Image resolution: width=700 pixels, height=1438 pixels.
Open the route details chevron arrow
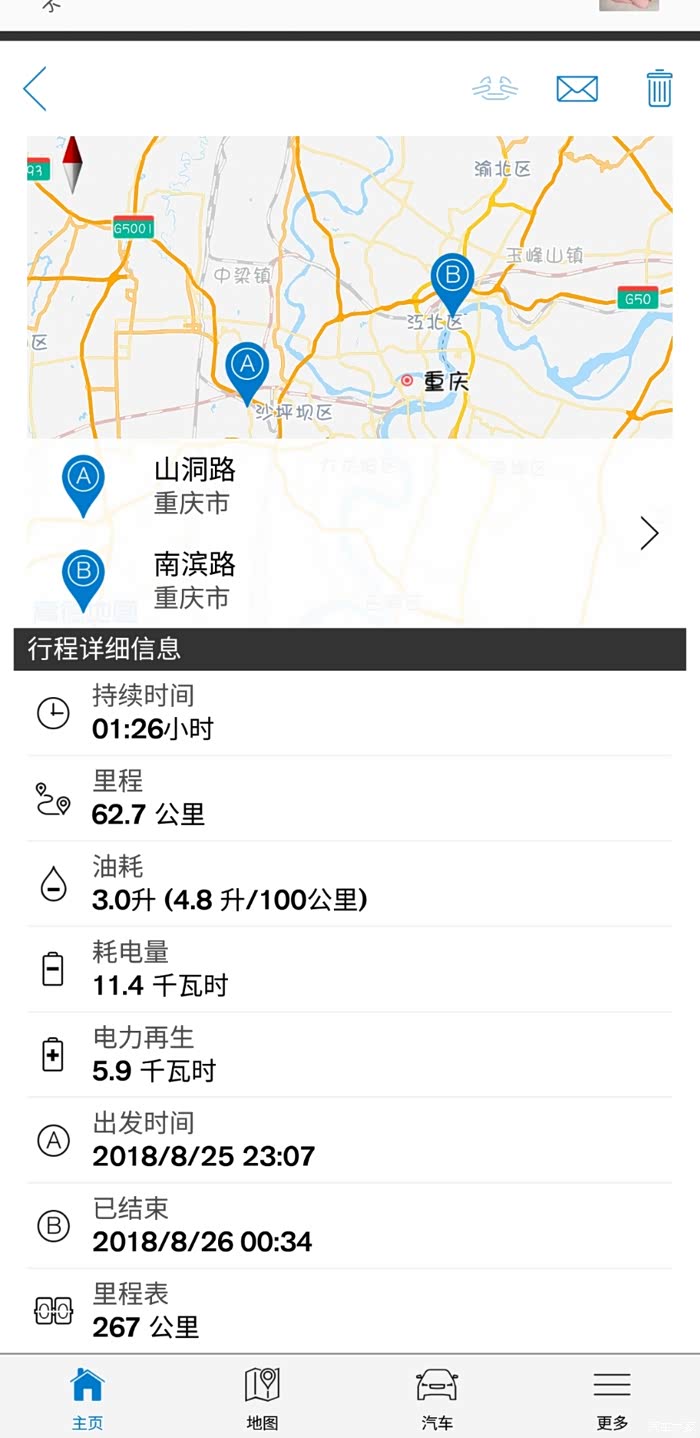[650, 534]
